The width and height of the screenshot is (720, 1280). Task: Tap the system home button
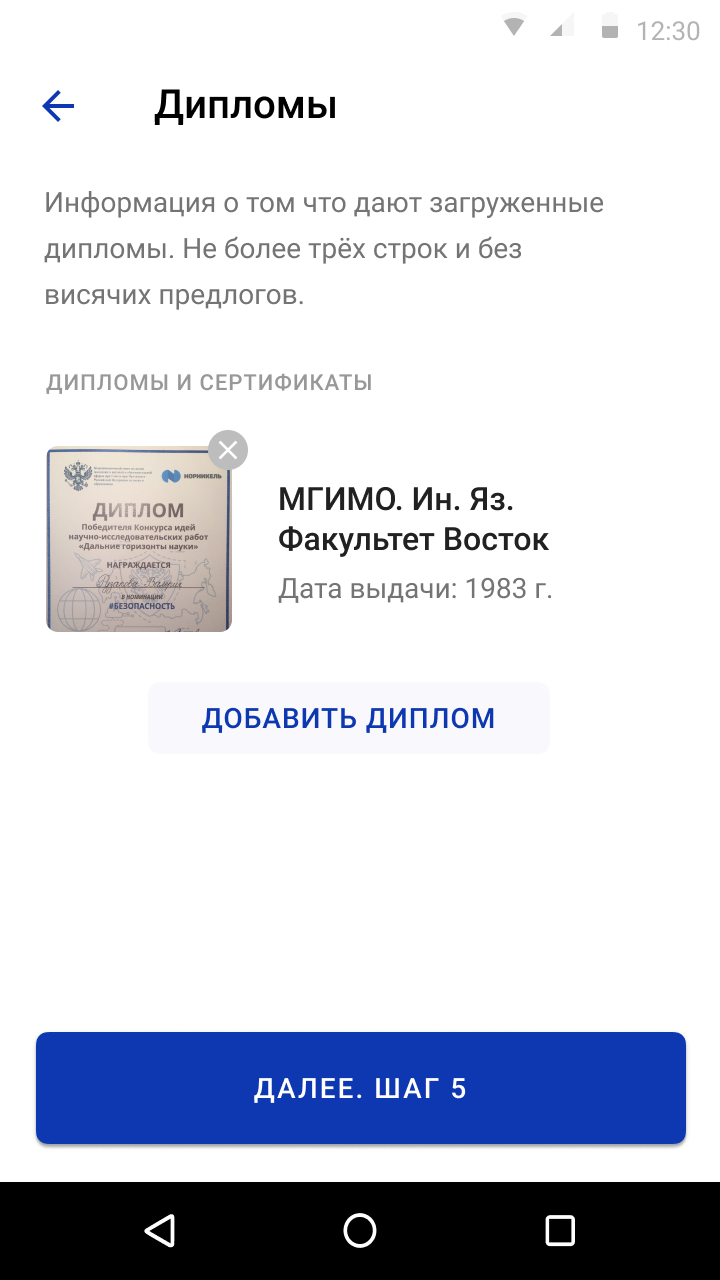click(x=360, y=1230)
